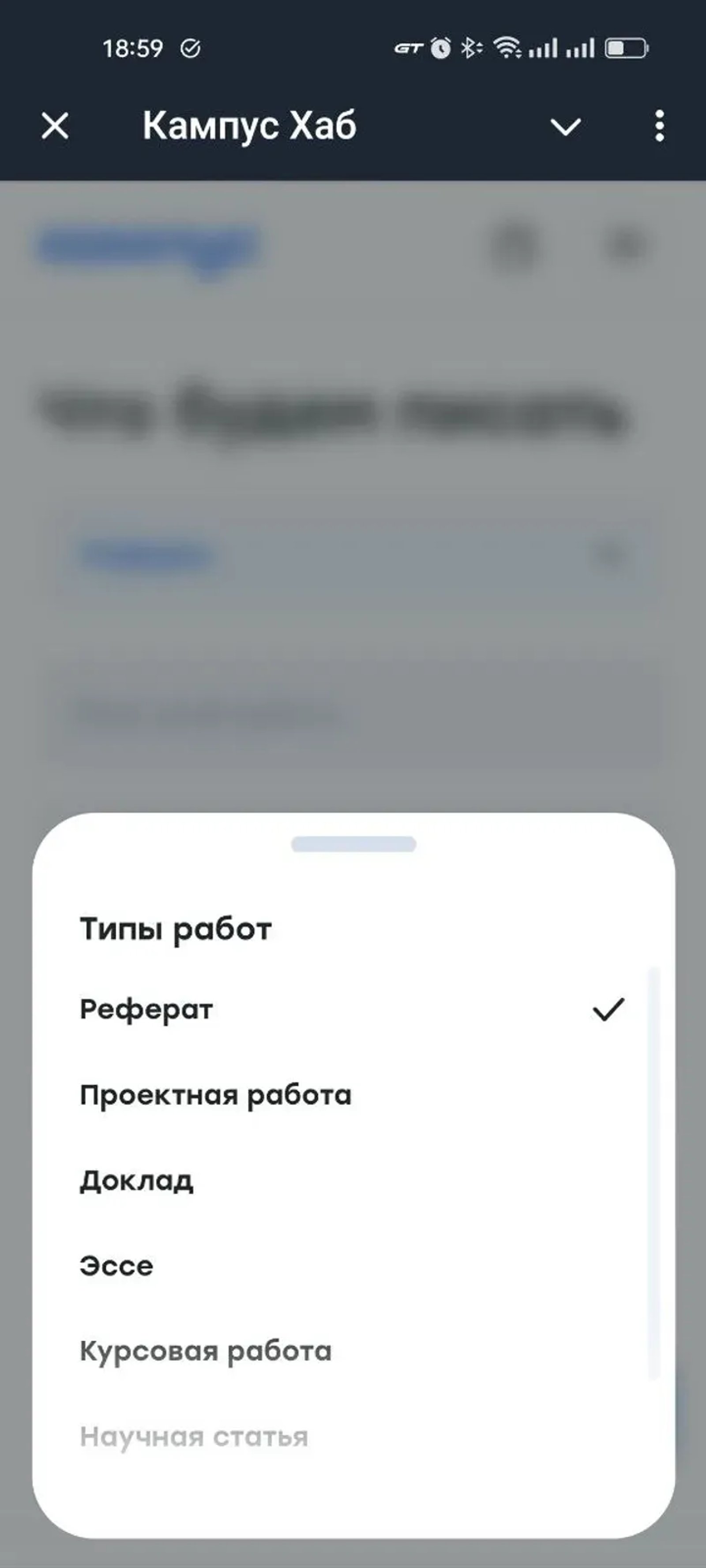Image resolution: width=706 pixels, height=1568 pixels.
Task: Close the Кампус Хаб mini app
Action: pos(54,127)
